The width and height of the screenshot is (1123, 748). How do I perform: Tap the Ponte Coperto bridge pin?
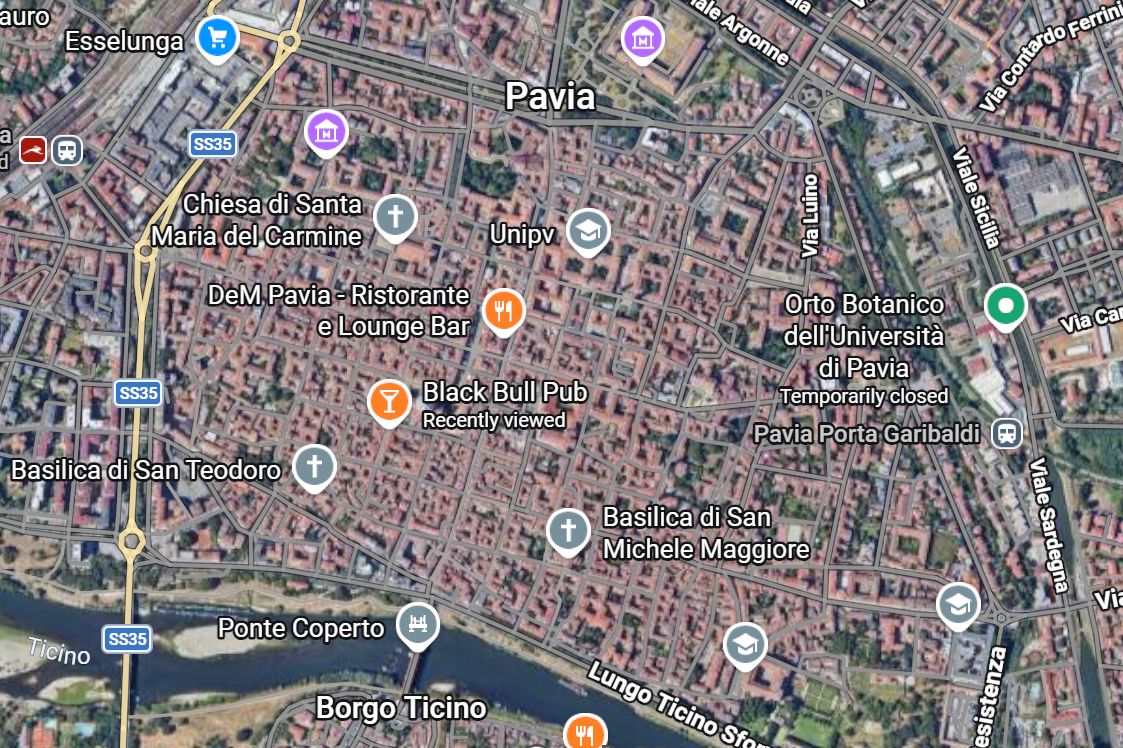tap(417, 625)
